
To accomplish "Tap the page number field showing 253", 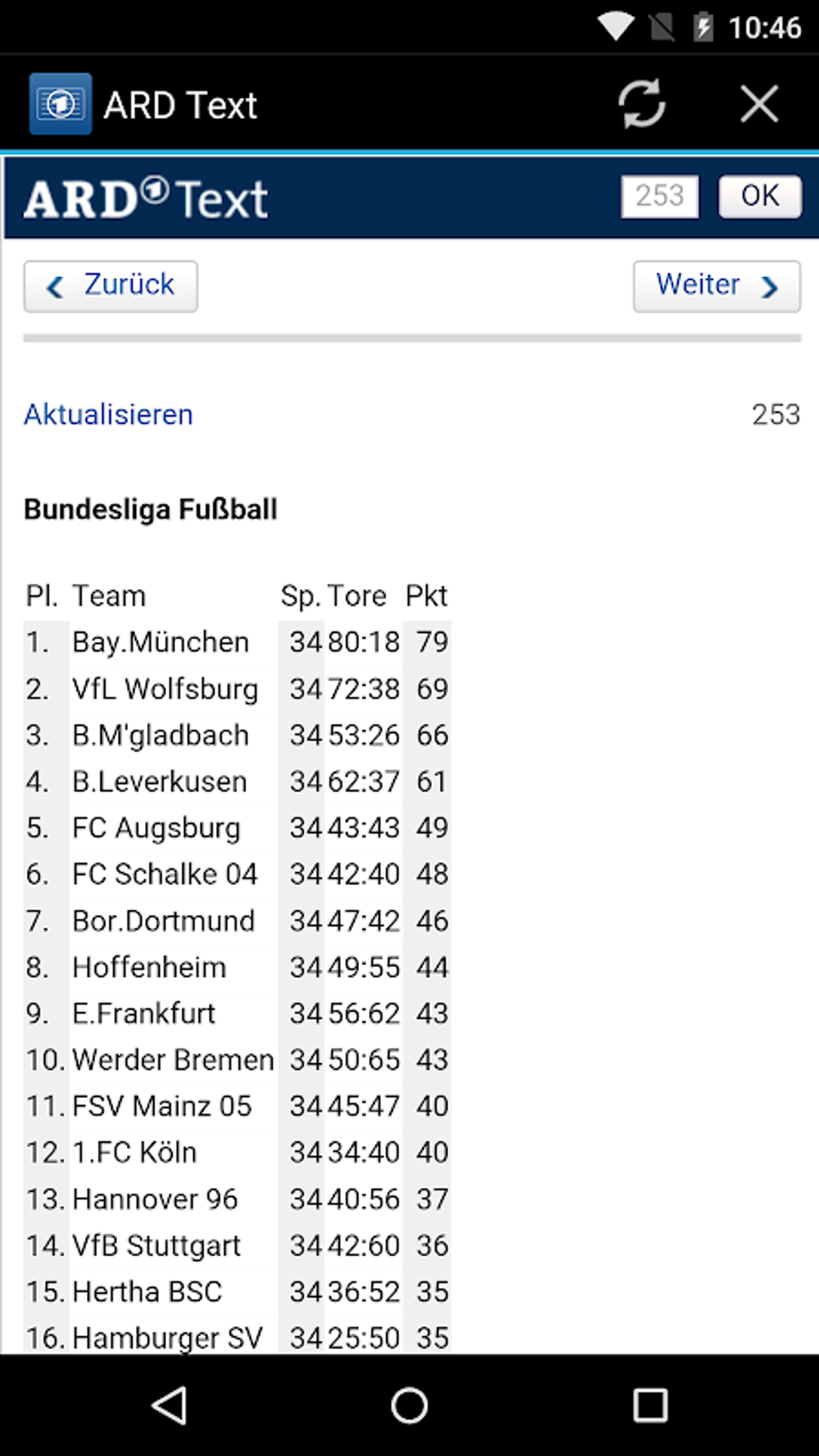I will pos(659,196).
